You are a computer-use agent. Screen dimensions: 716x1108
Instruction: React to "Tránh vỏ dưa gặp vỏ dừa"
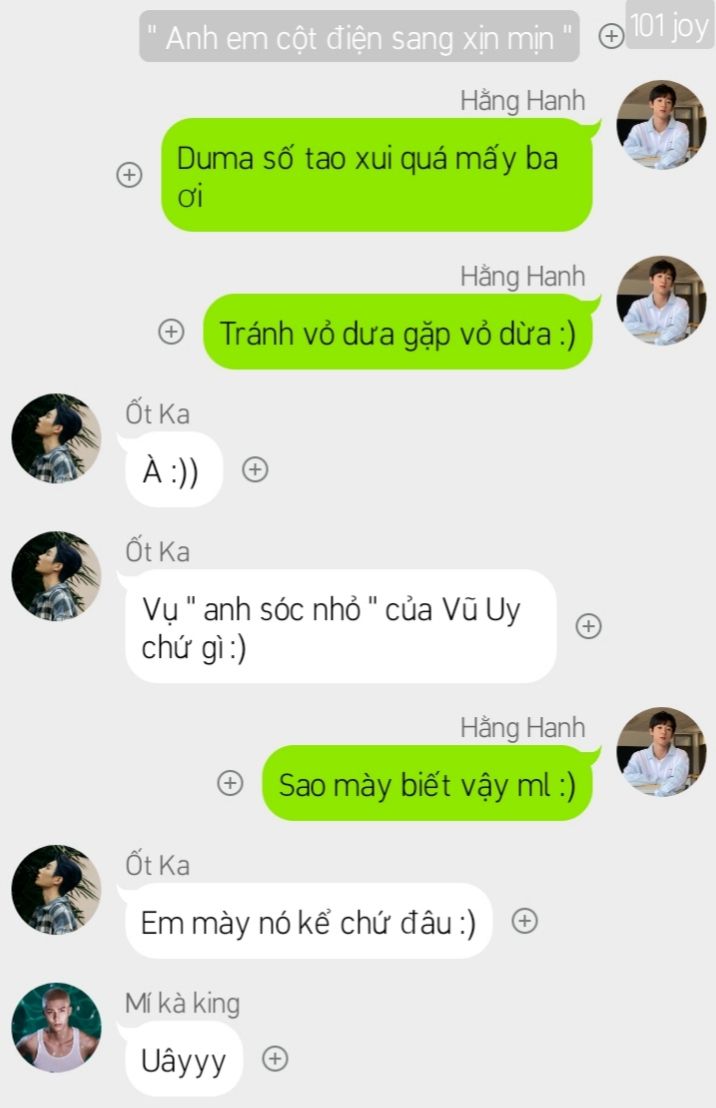pos(172,332)
